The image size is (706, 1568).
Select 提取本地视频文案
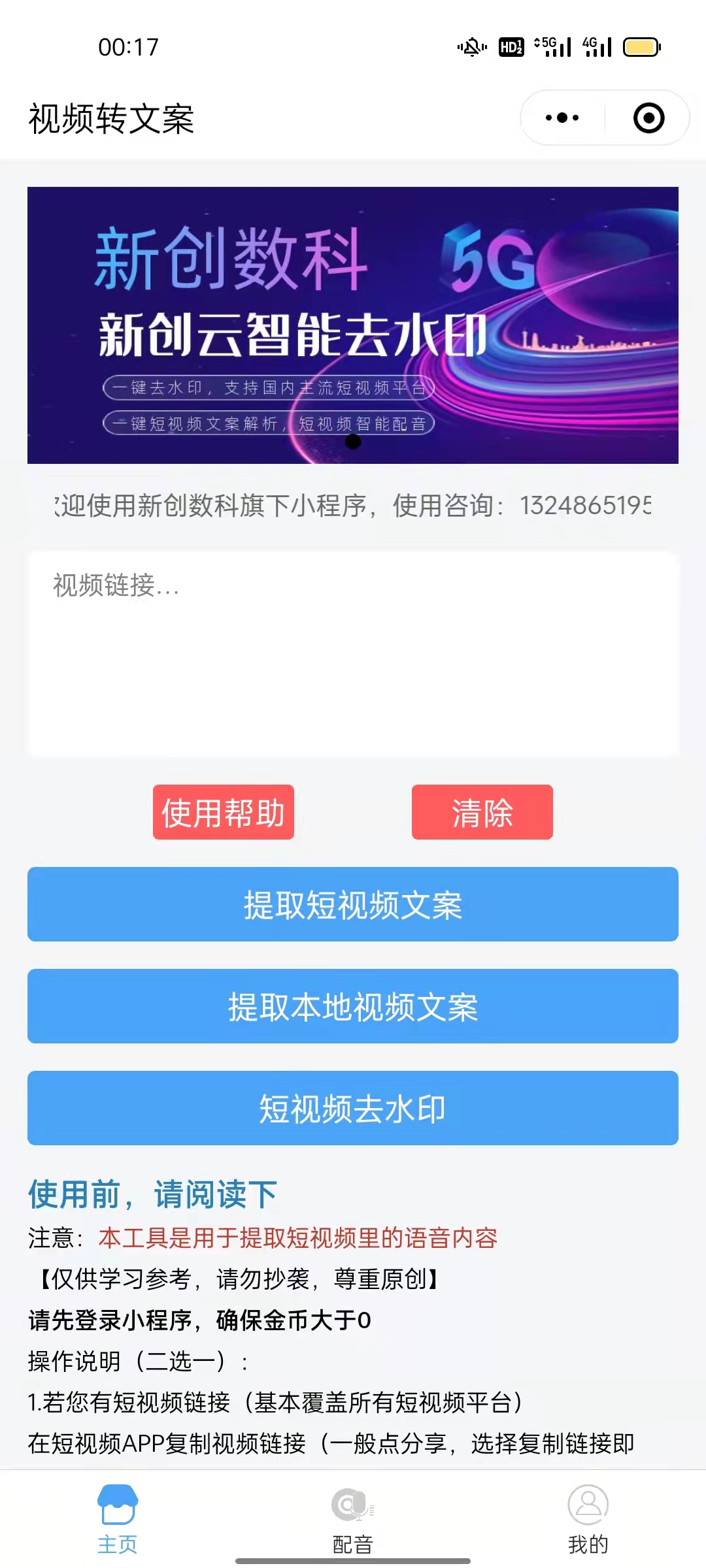(353, 1006)
